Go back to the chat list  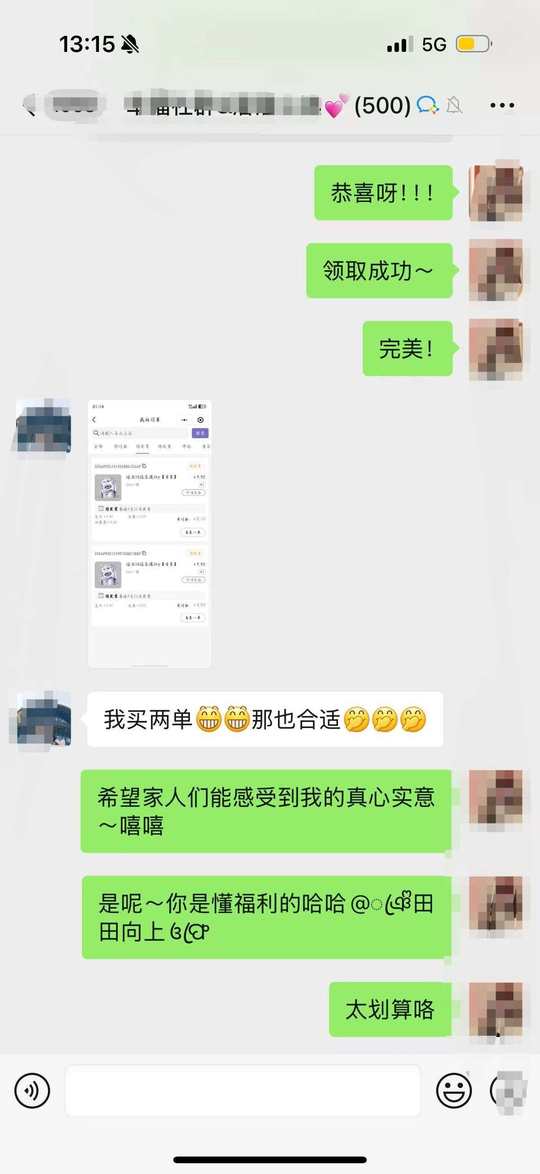tap(30, 106)
